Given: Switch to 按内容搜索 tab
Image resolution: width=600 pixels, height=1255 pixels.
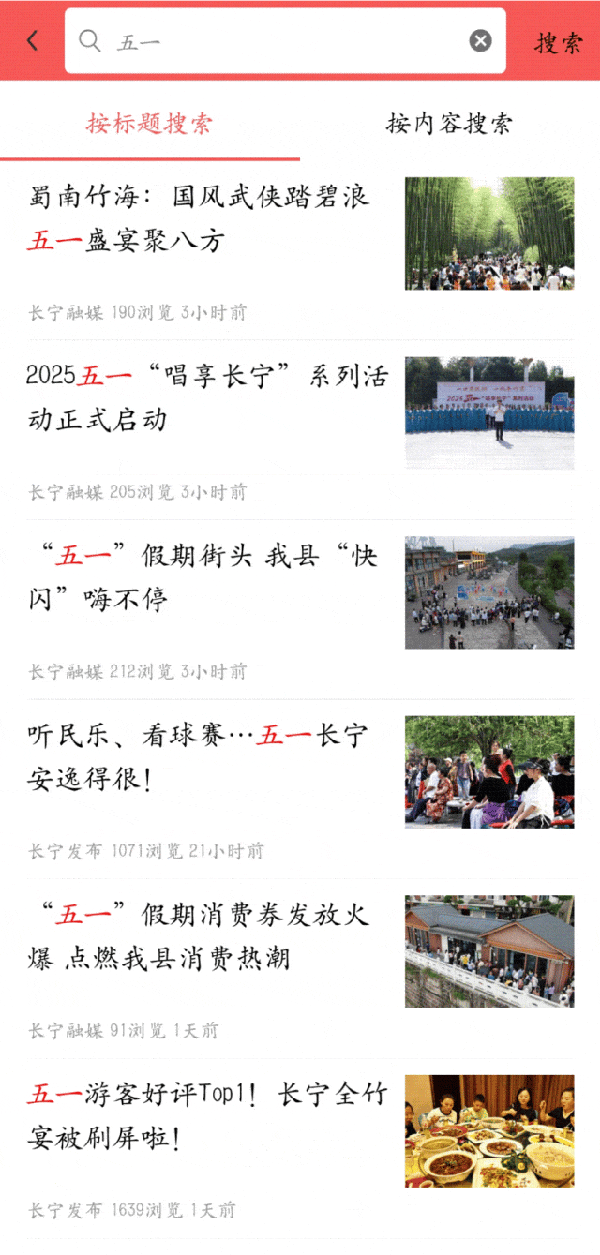Looking at the screenshot, I should pyautogui.click(x=449, y=124).
